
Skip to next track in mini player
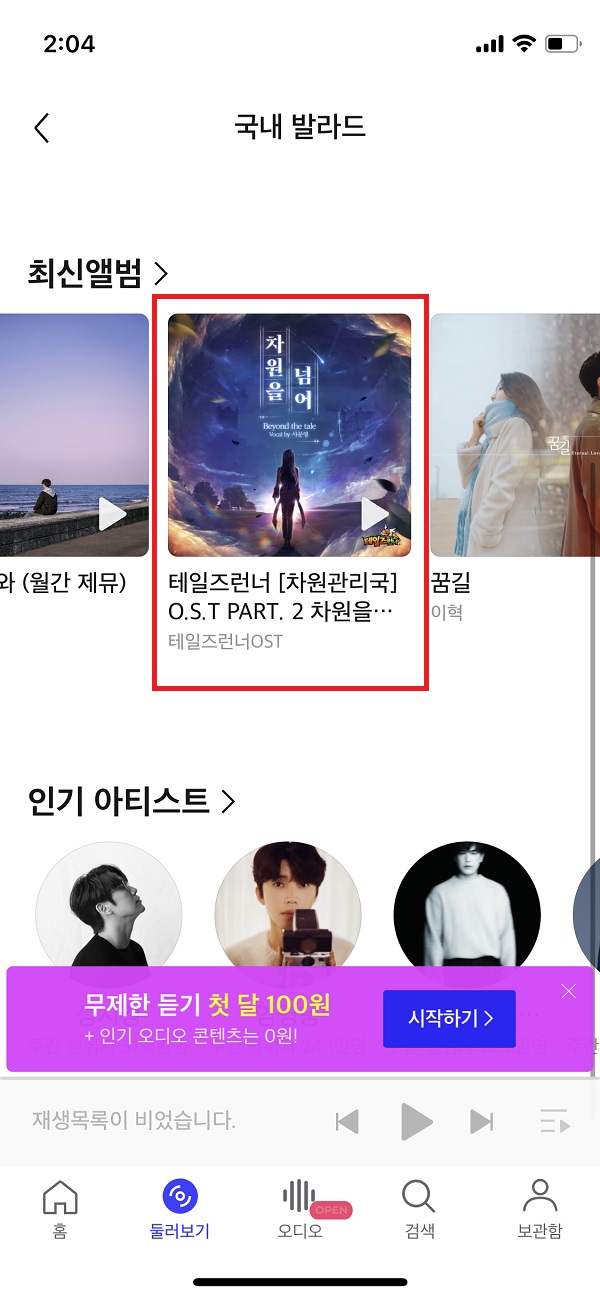point(482,1121)
